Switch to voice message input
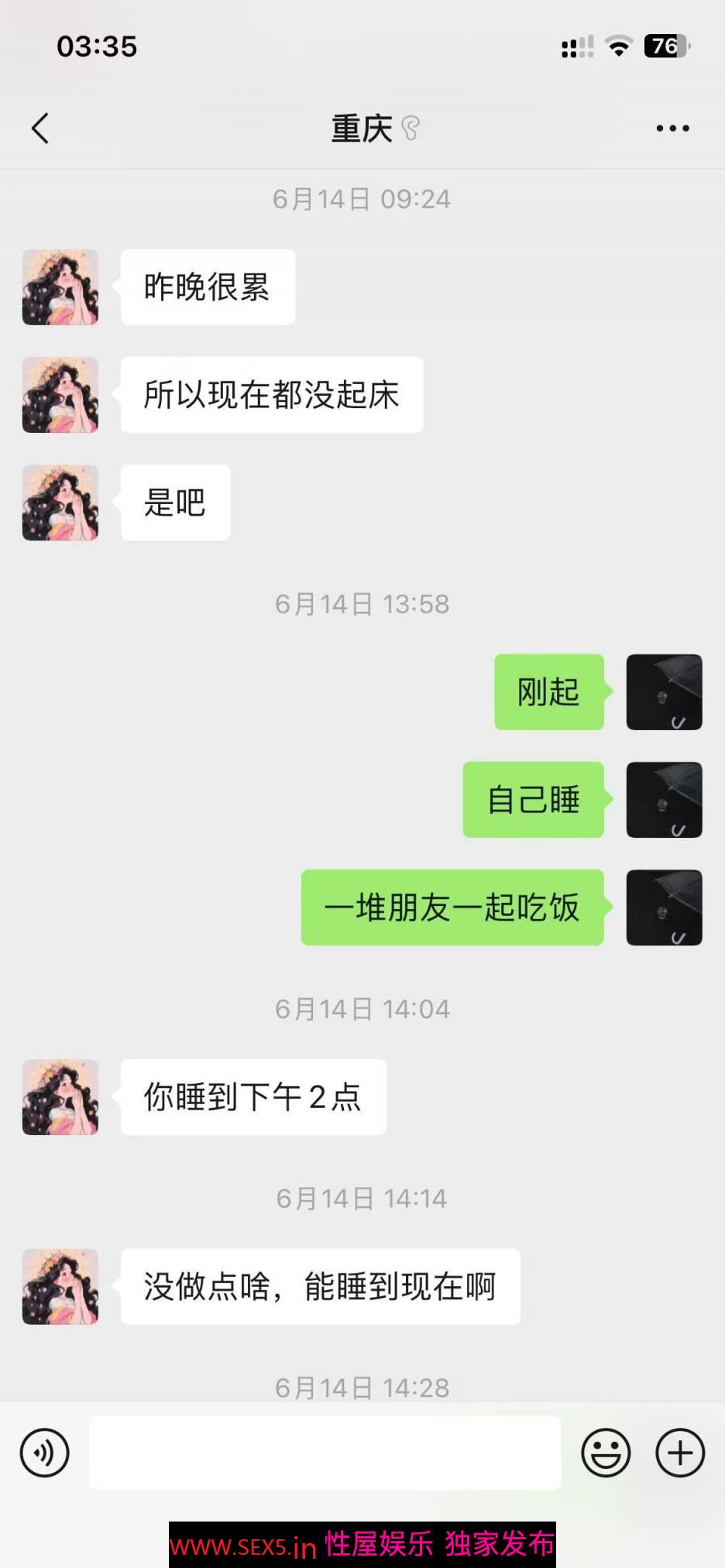Viewport: 725px width, 1568px height. [44, 1453]
